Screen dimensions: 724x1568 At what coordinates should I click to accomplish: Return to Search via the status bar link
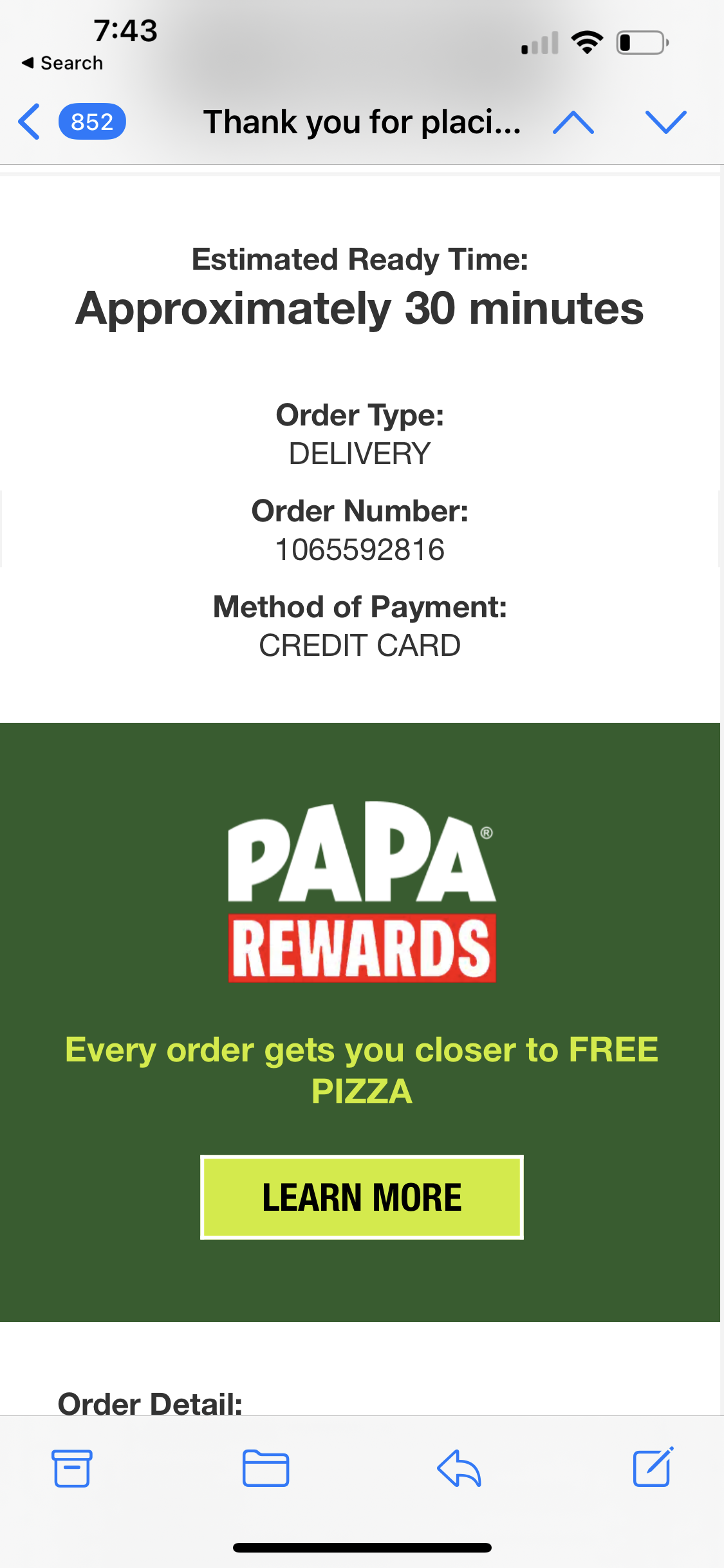63,63
